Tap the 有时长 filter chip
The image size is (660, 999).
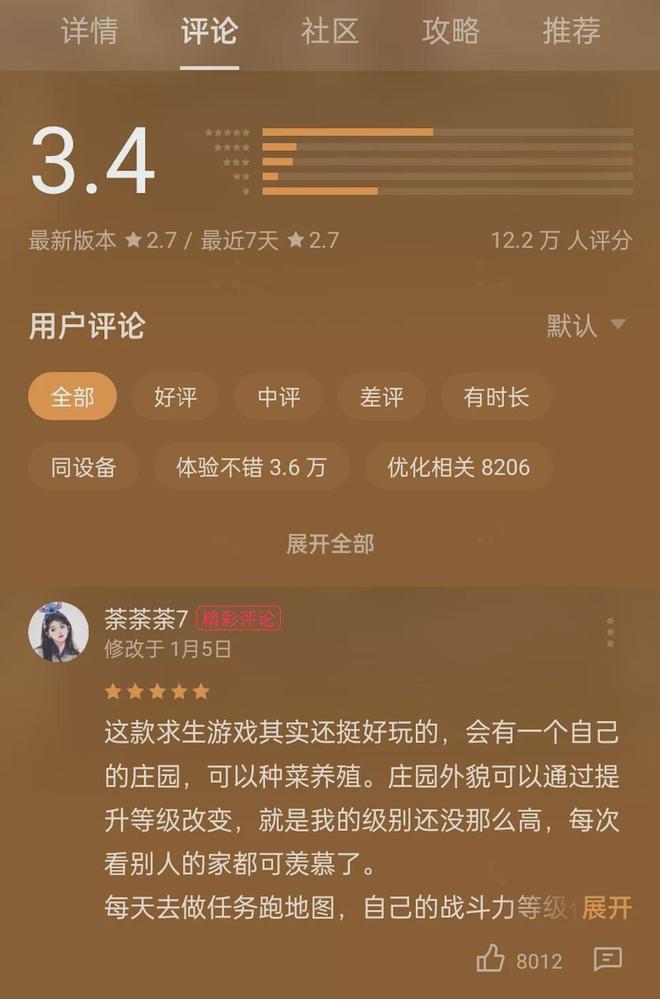pos(496,397)
